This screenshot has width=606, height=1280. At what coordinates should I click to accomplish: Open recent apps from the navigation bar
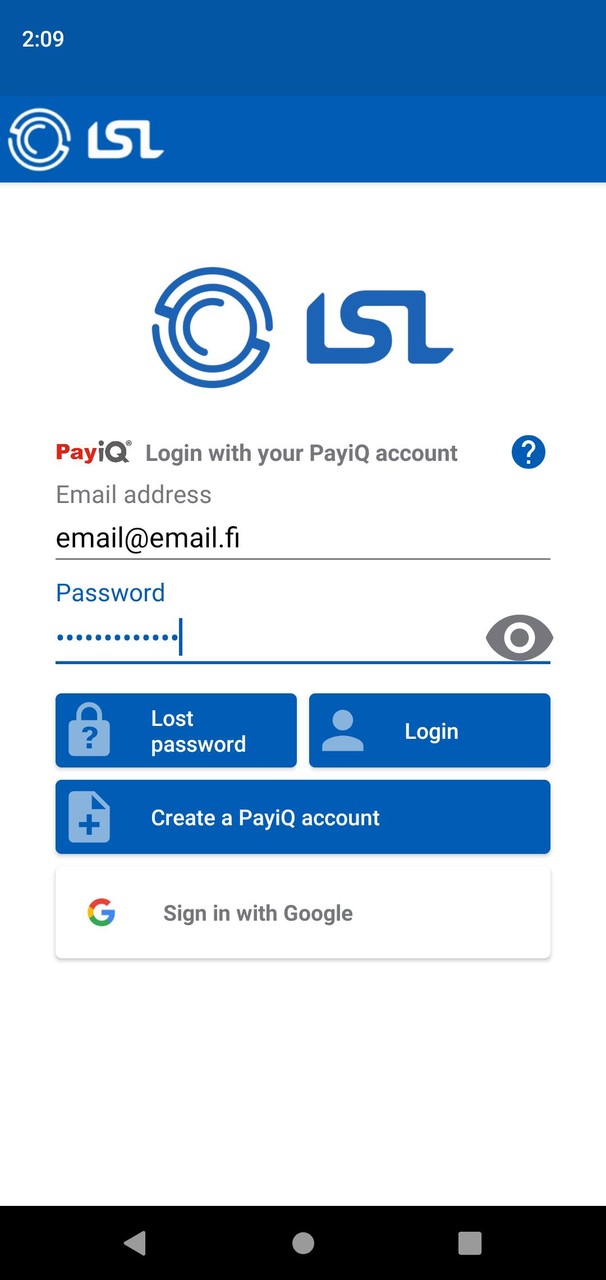[x=469, y=1243]
